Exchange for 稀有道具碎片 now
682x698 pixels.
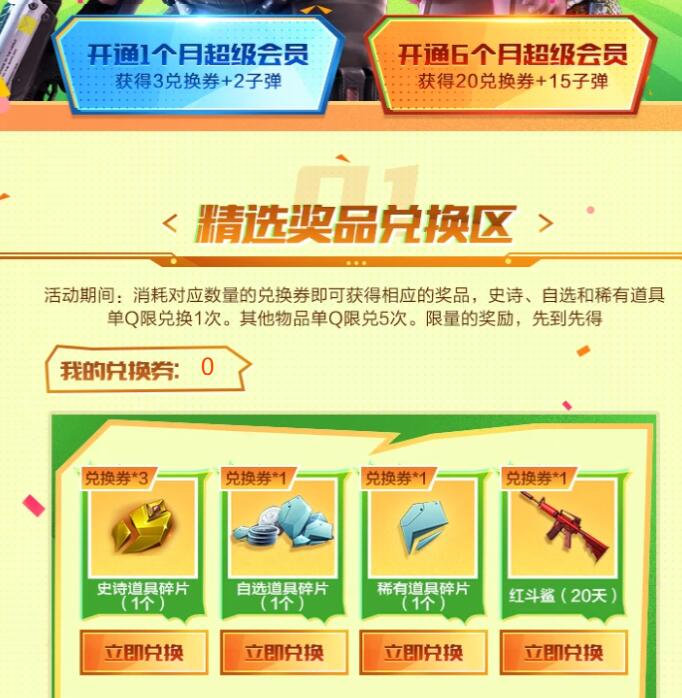point(425,653)
